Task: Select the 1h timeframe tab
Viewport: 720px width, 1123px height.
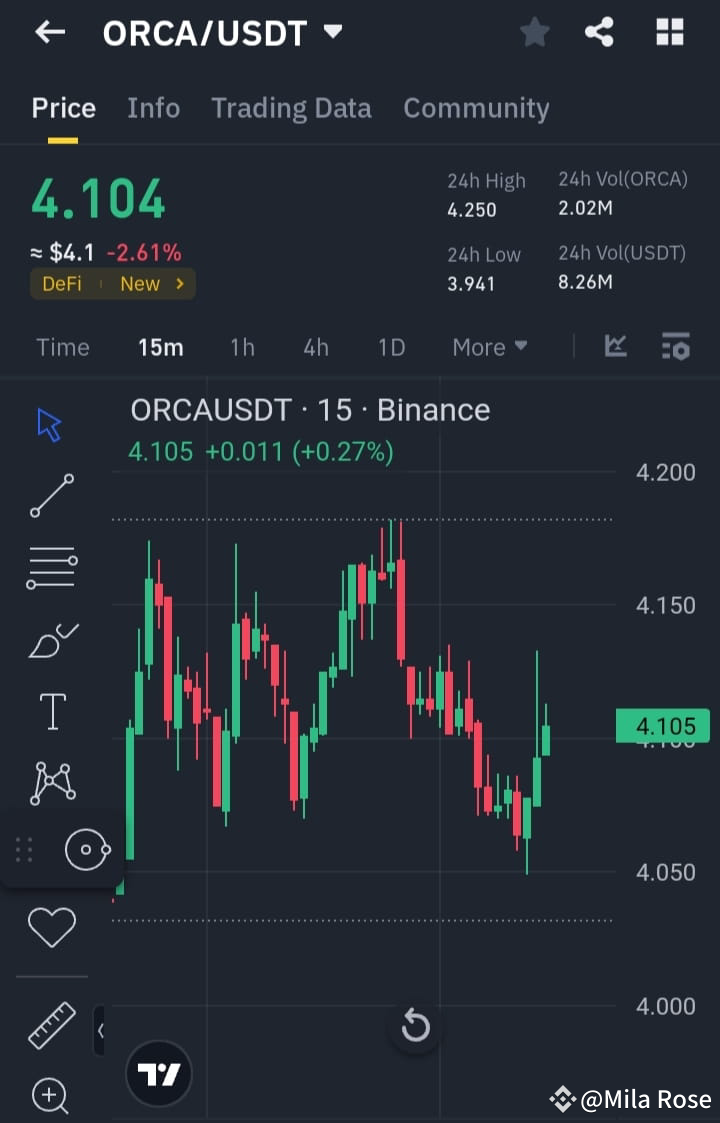Action: pos(242,347)
